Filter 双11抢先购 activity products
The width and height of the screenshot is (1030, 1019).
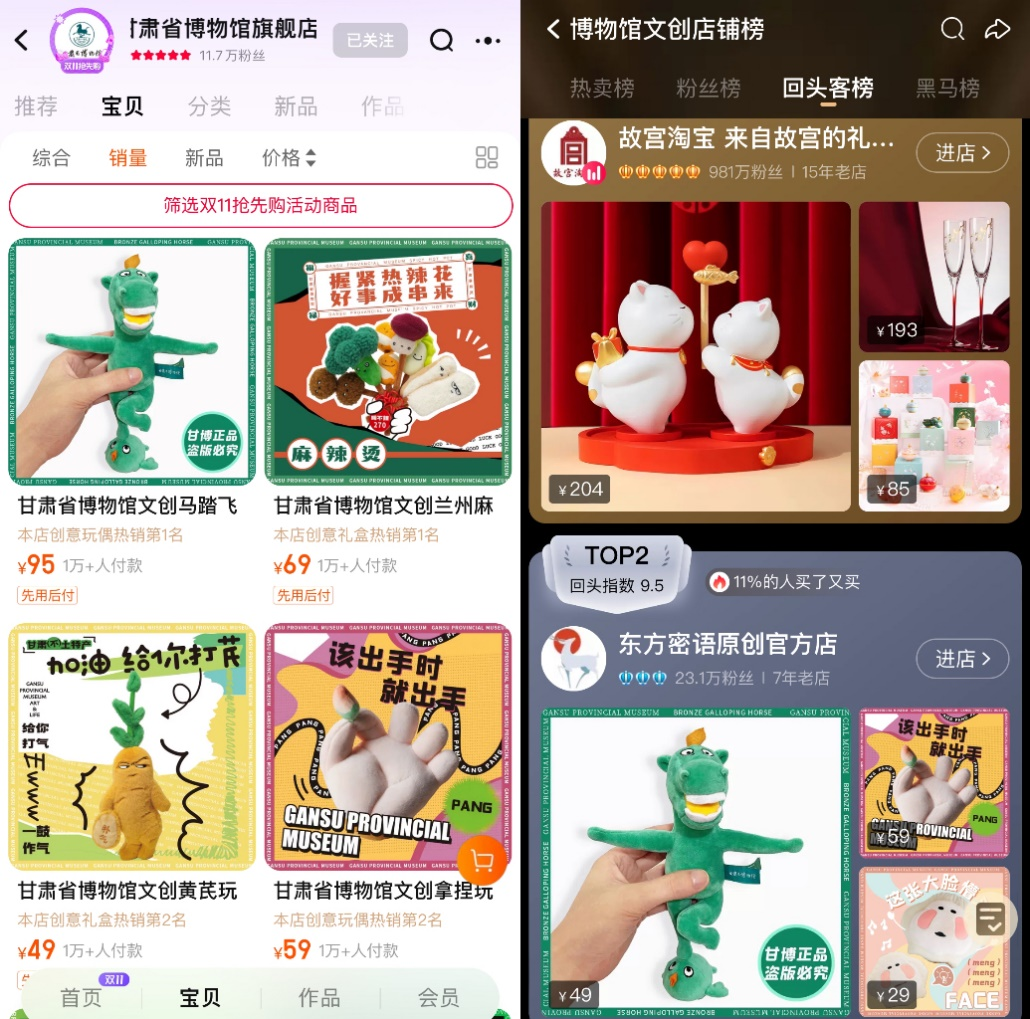click(260, 206)
